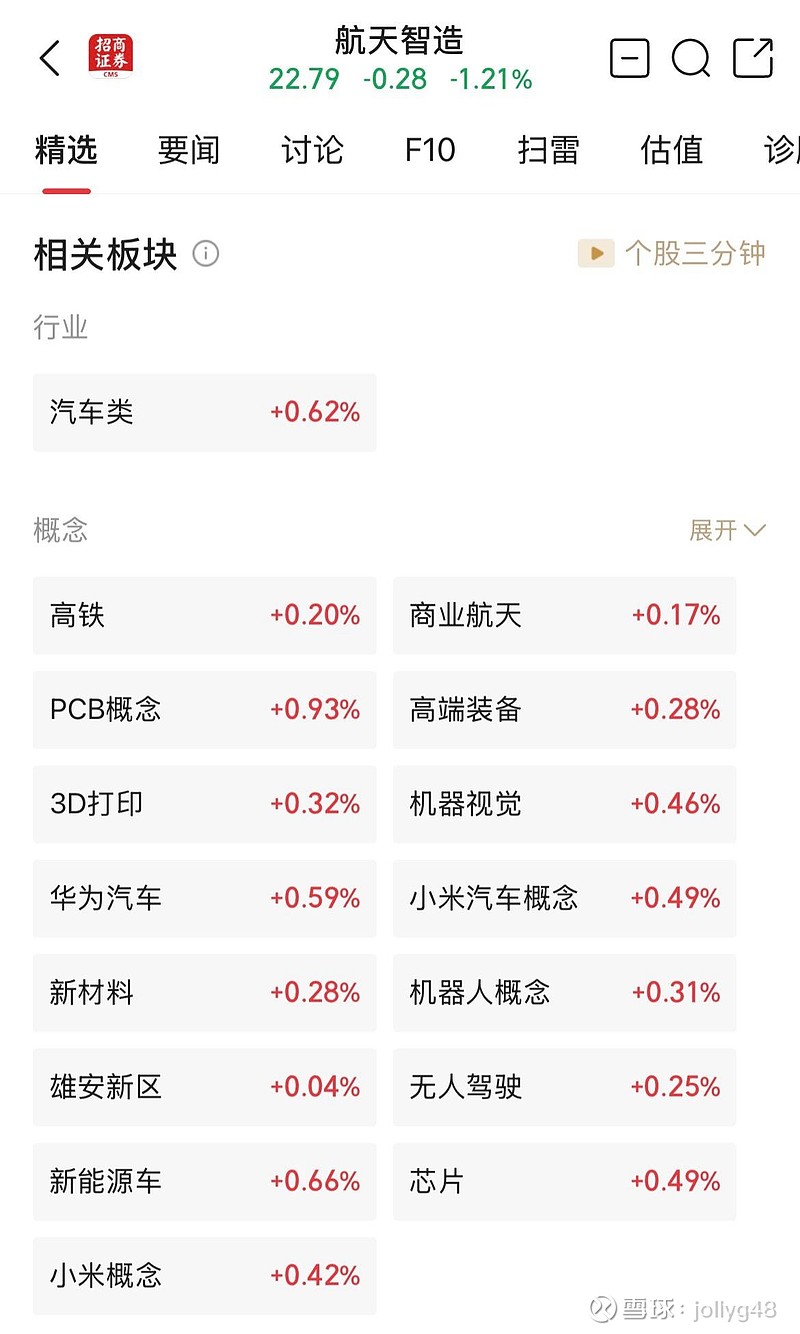
Task: Go back using the top-left arrow
Action: click(50, 58)
